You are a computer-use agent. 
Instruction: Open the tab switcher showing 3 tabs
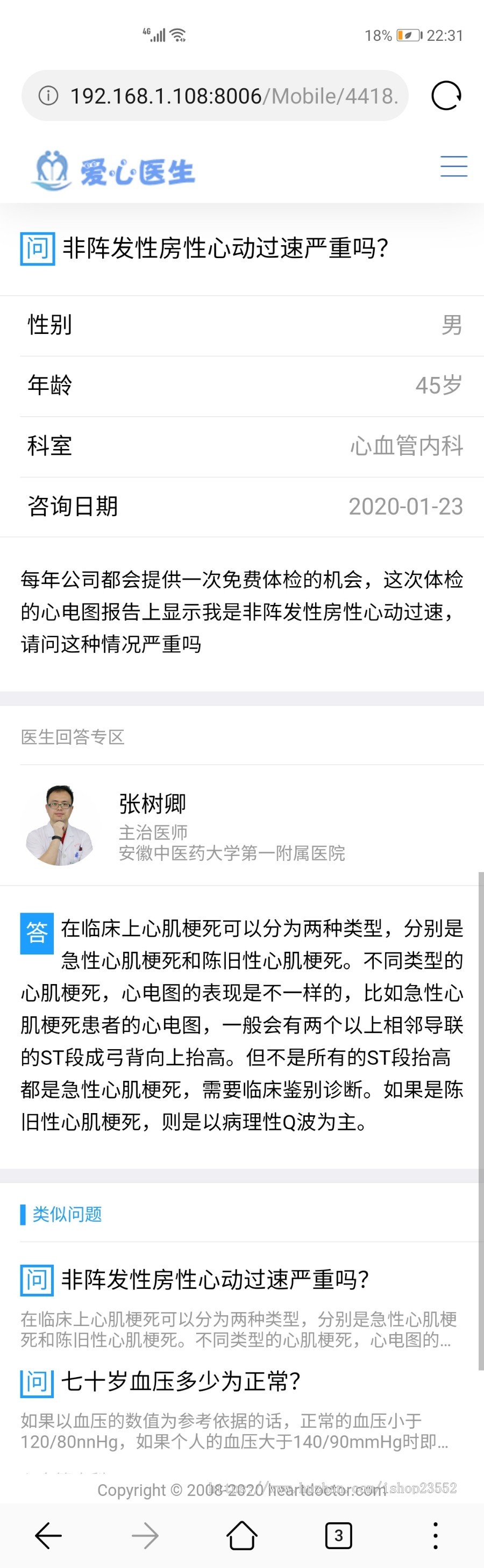(338, 1535)
